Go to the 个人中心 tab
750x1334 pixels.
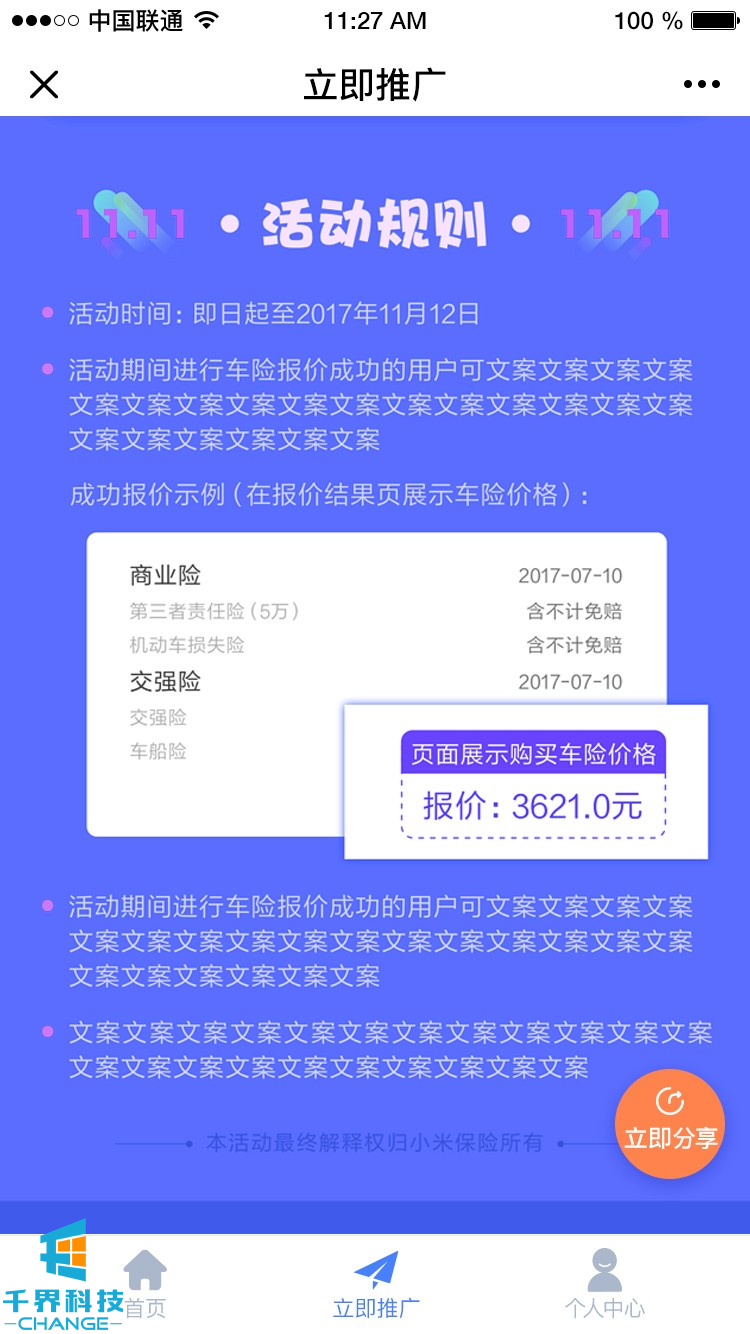click(604, 1285)
